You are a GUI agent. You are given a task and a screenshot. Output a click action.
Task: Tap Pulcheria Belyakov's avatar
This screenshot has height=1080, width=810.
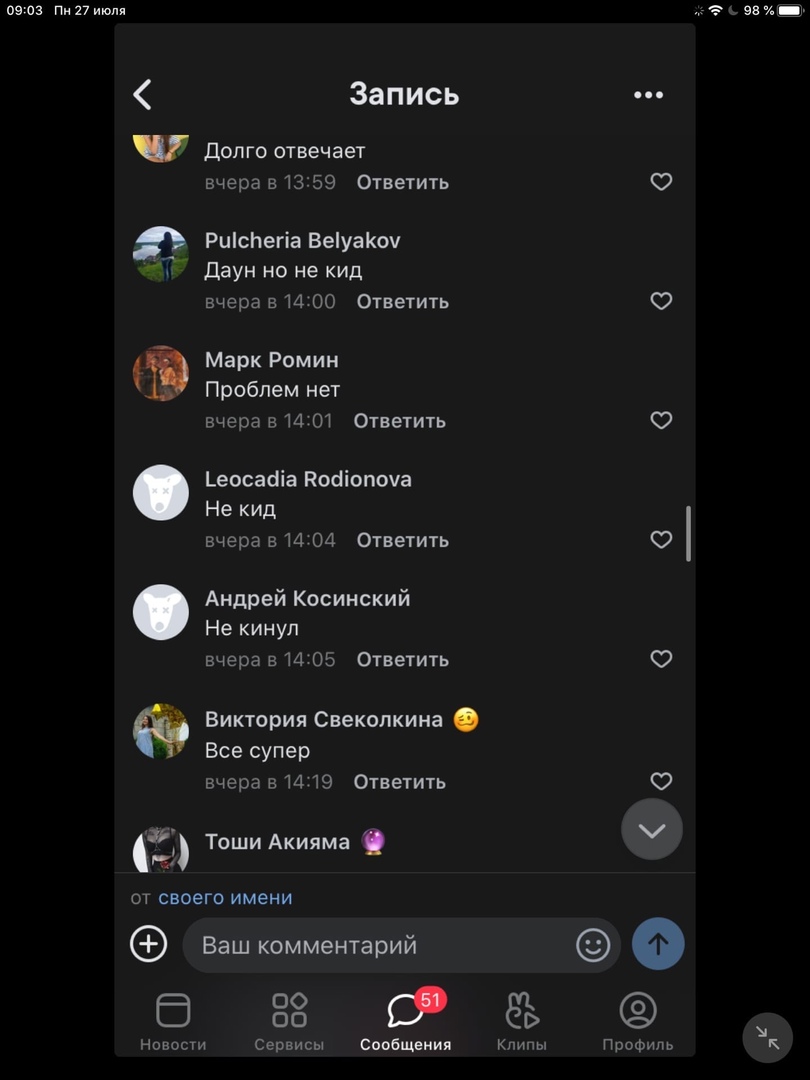(161, 254)
